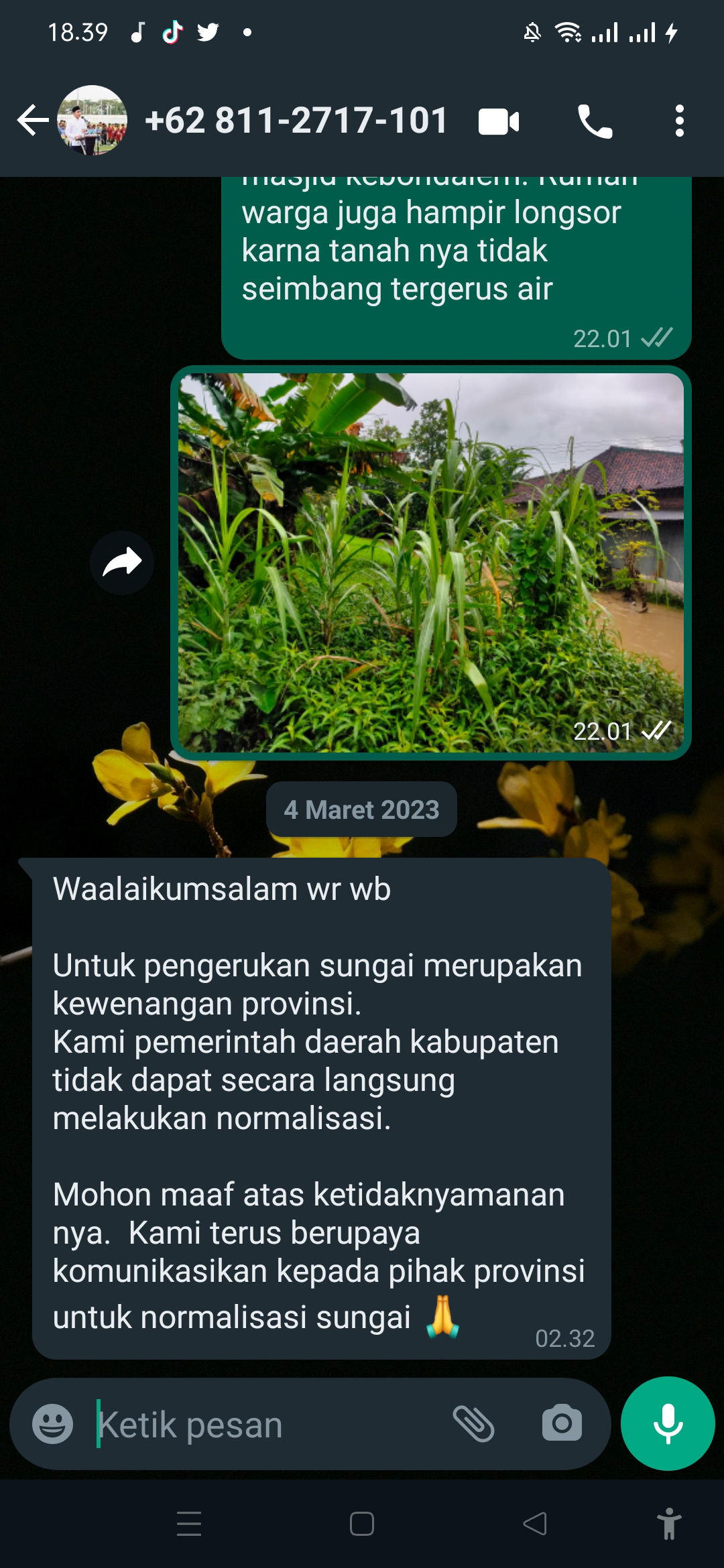Start a voice call
This screenshot has height=1568, width=724.
(595, 122)
